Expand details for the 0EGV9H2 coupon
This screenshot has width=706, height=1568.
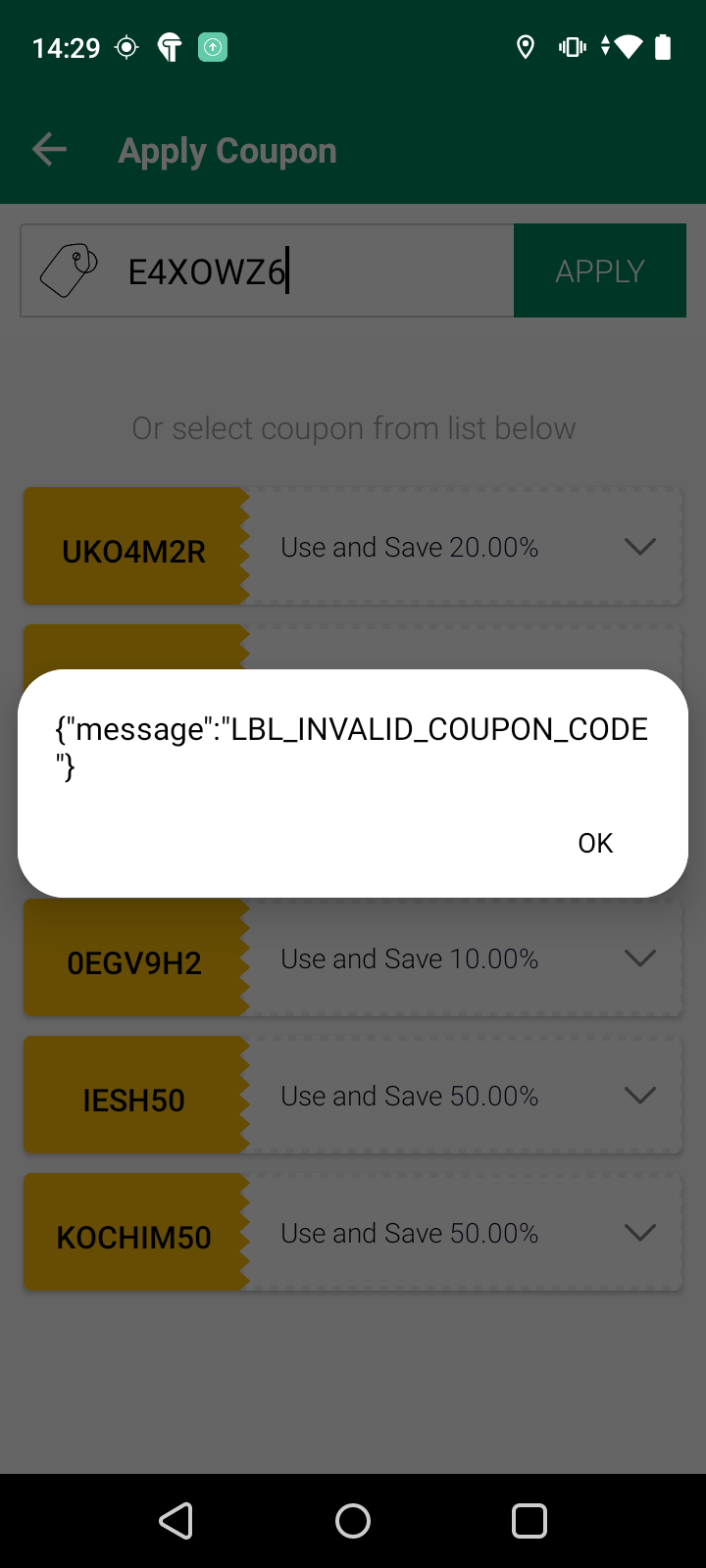(639, 958)
